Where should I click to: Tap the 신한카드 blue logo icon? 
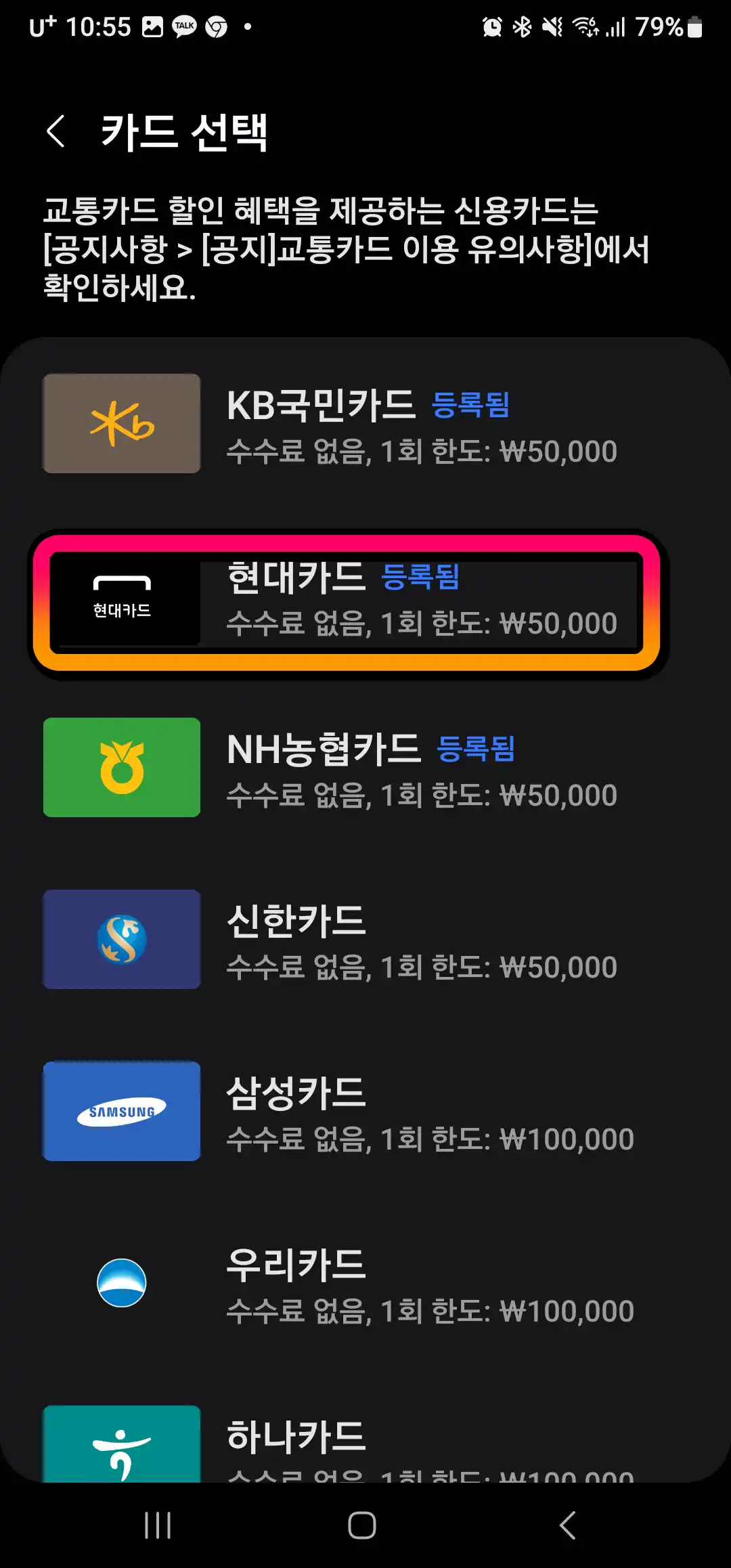click(120, 940)
